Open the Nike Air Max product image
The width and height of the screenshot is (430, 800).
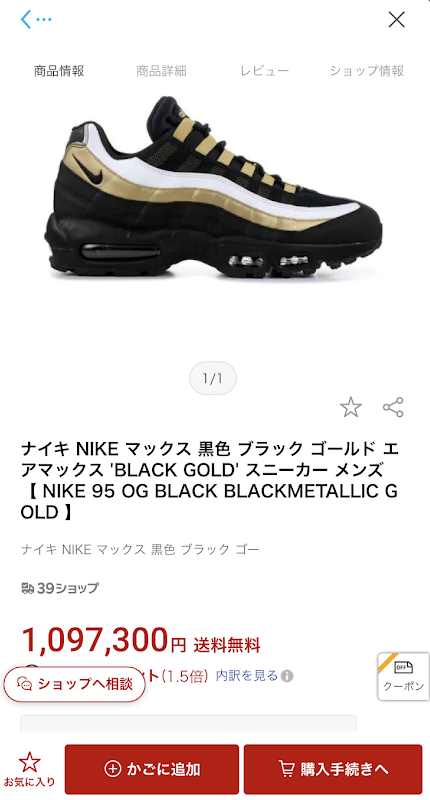(213, 188)
